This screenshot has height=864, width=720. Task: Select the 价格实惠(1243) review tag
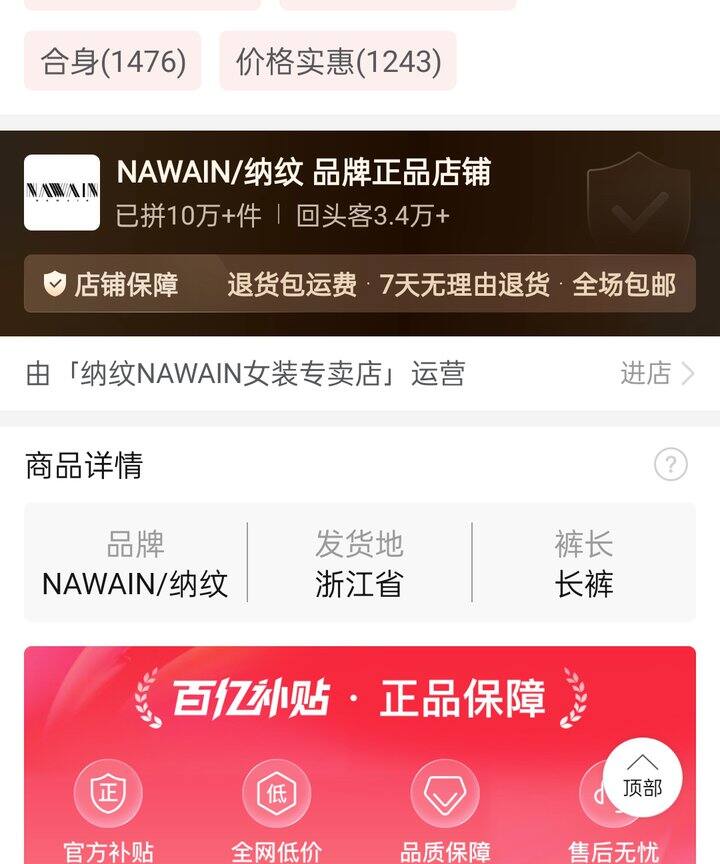(x=338, y=61)
